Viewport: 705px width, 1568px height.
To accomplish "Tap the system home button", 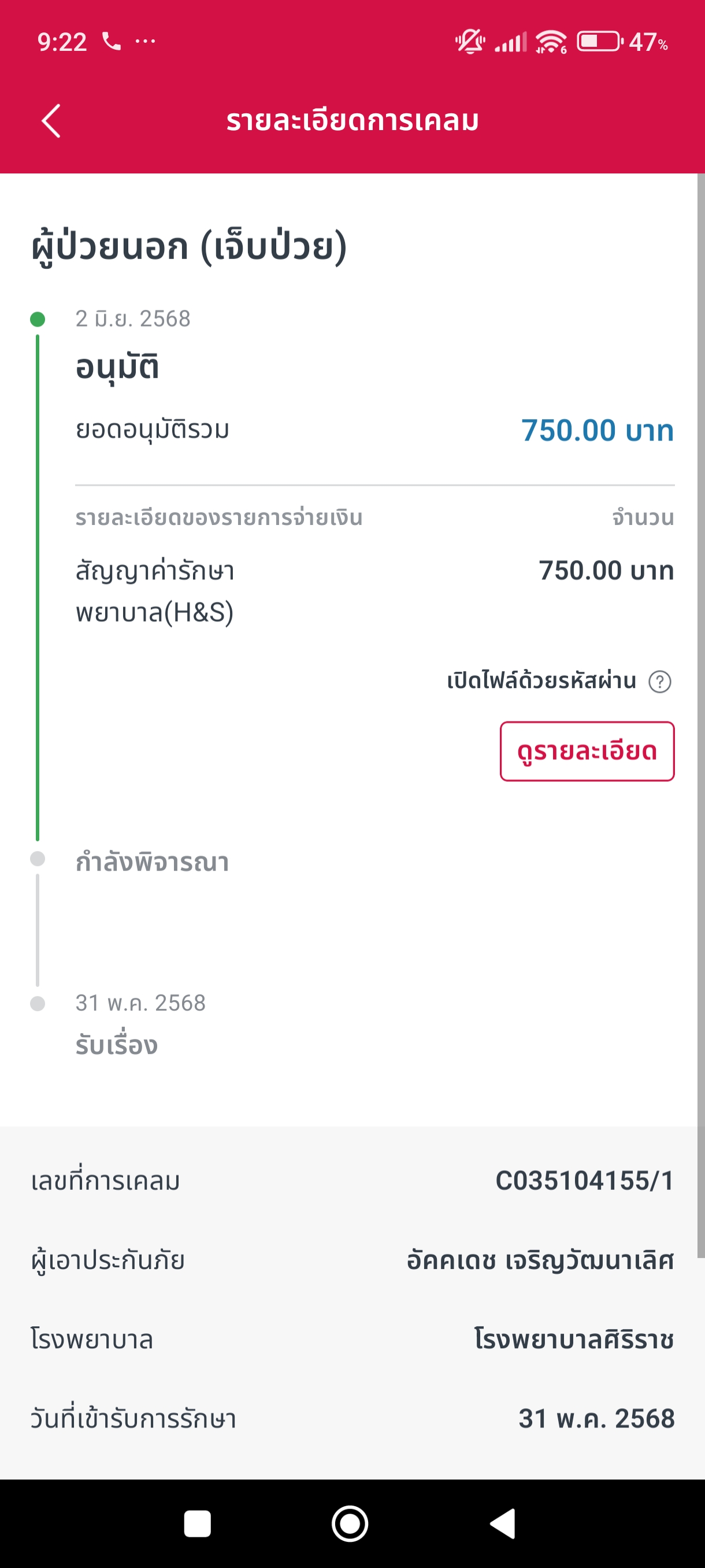I will [x=350, y=1524].
